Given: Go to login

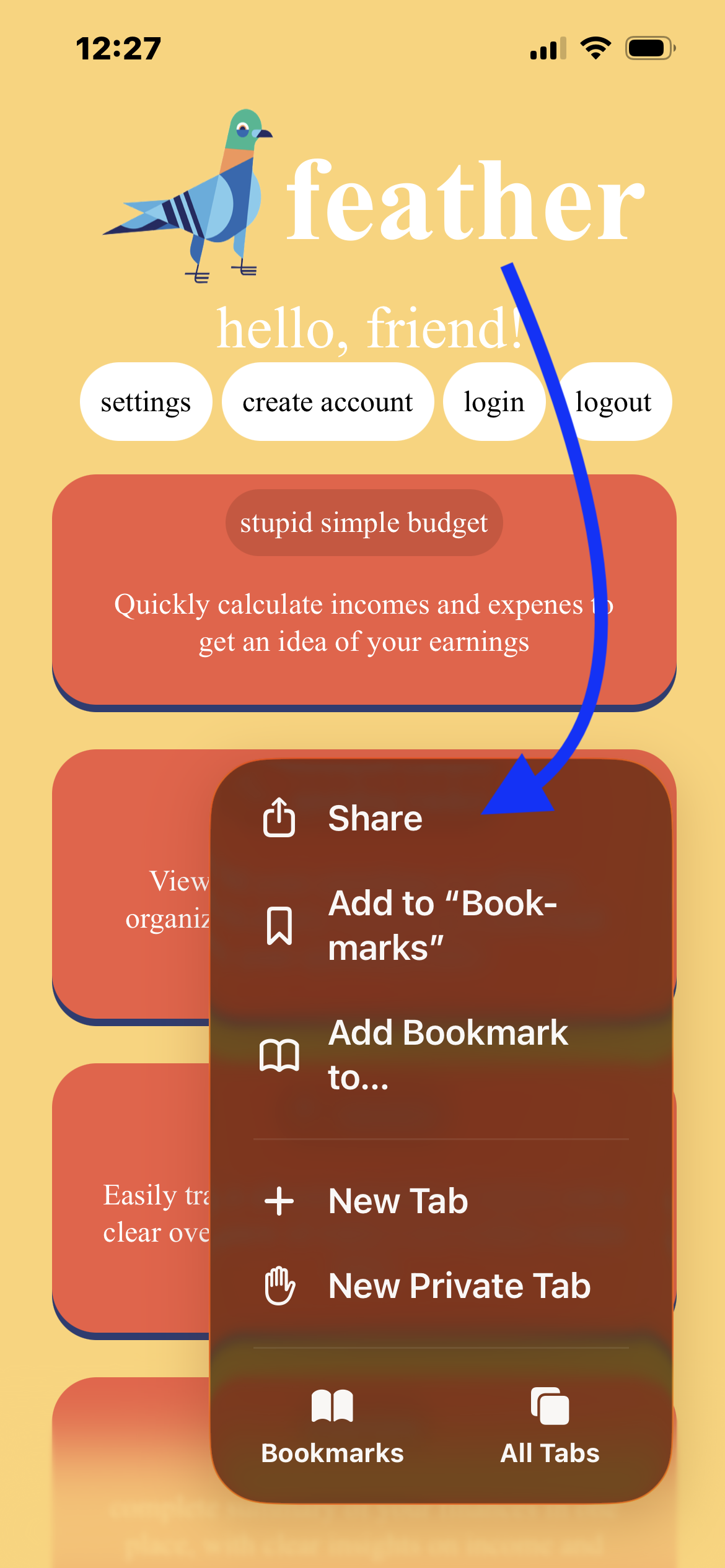Looking at the screenshot, I should 494,402.
